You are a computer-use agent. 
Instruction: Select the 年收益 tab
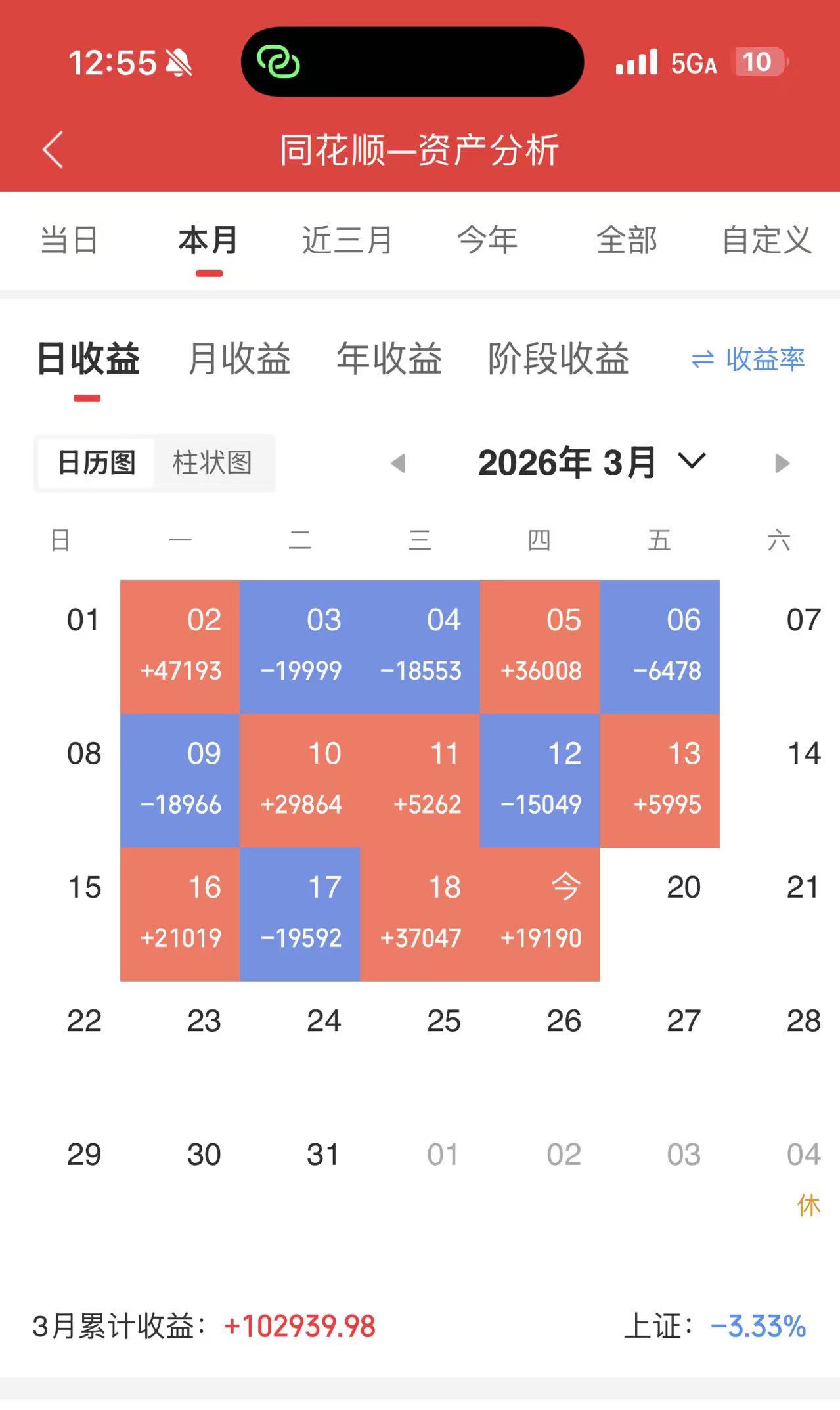click(x=389, y=359)
